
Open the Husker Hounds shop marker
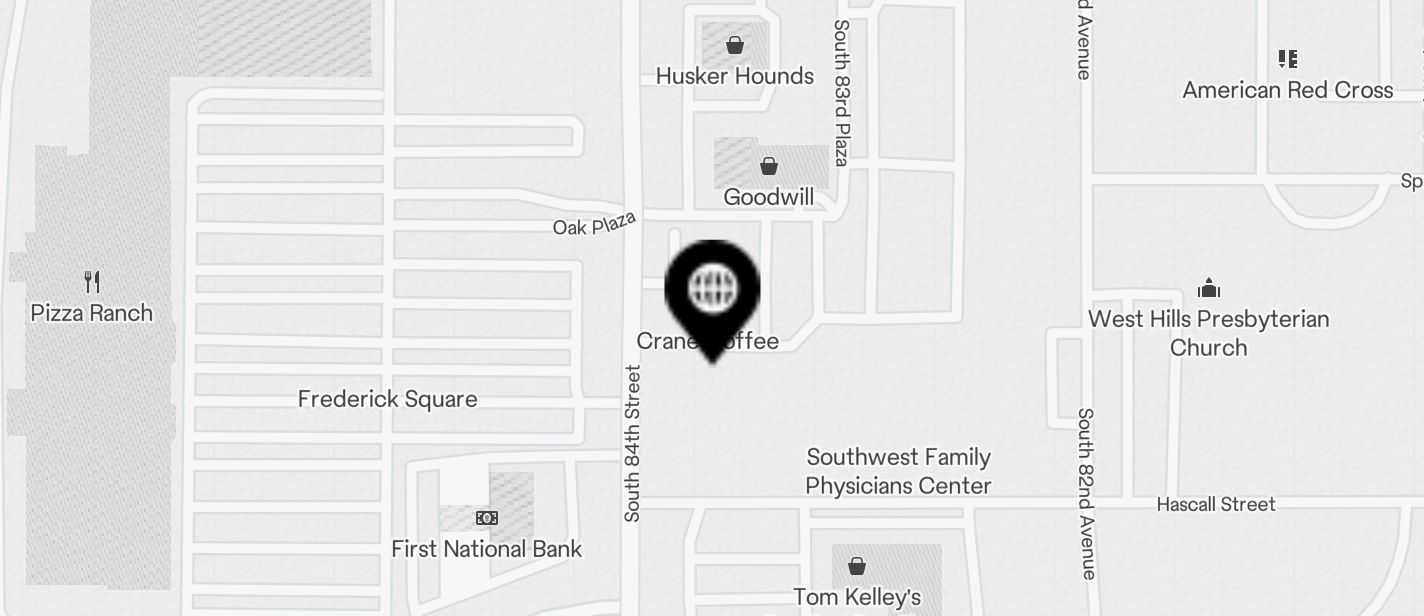(734, 45)
